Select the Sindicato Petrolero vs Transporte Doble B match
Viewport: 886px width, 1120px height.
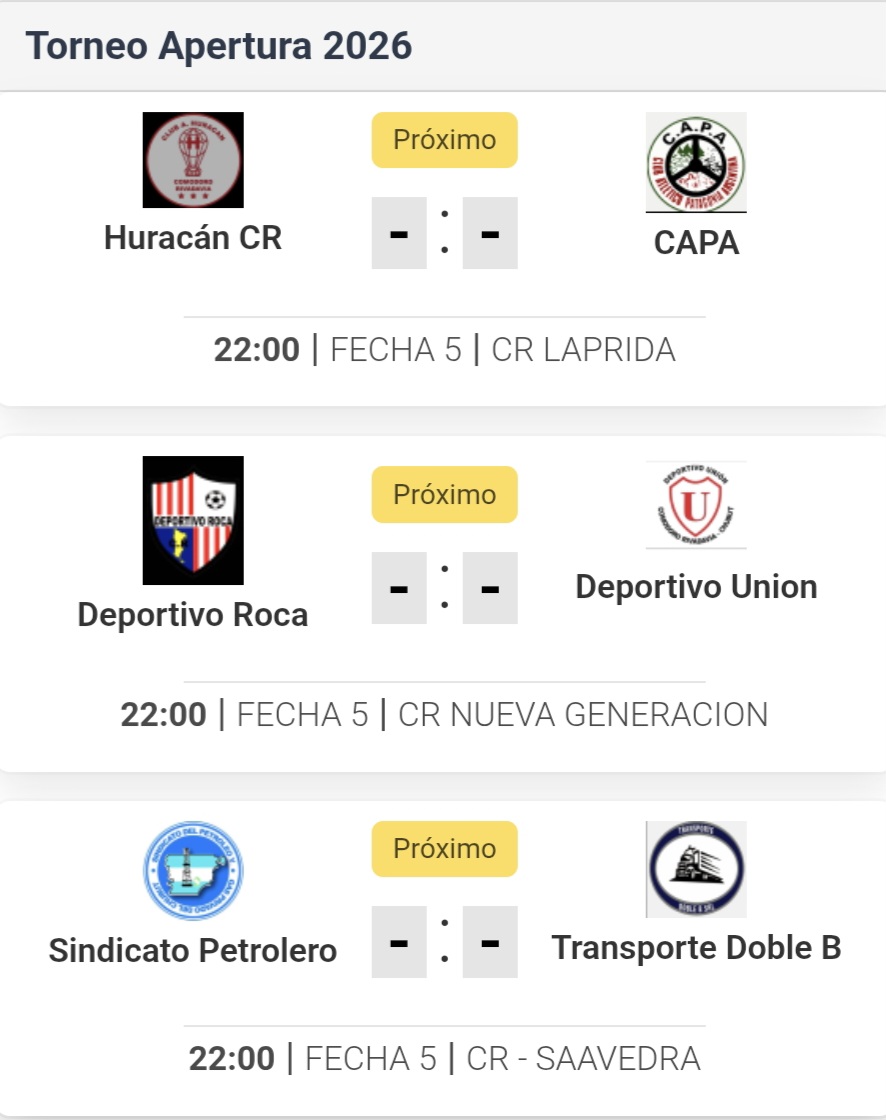(443, 958)
